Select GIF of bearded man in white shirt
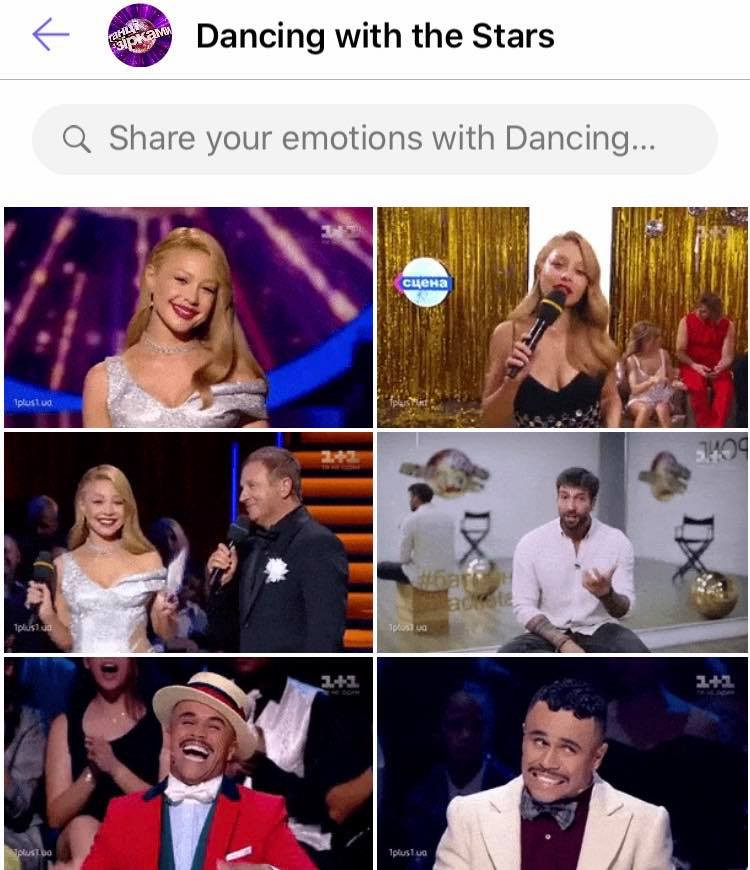750x870 pixels. (x=562, y=541)
